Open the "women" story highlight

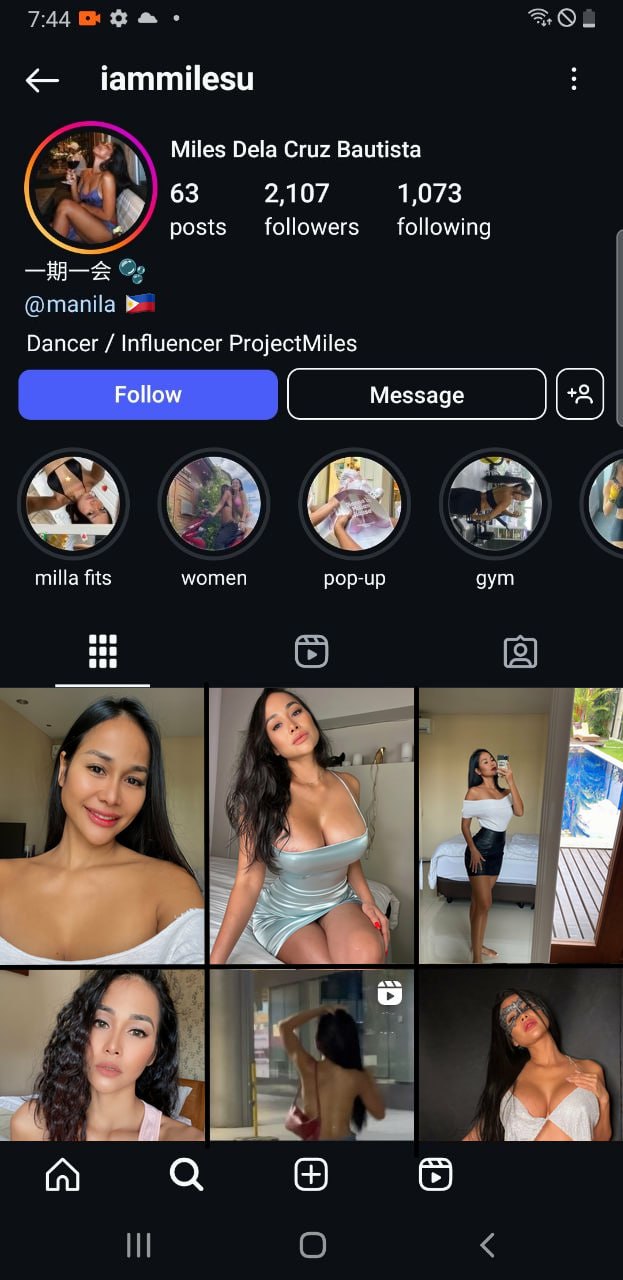coord(214,503)
